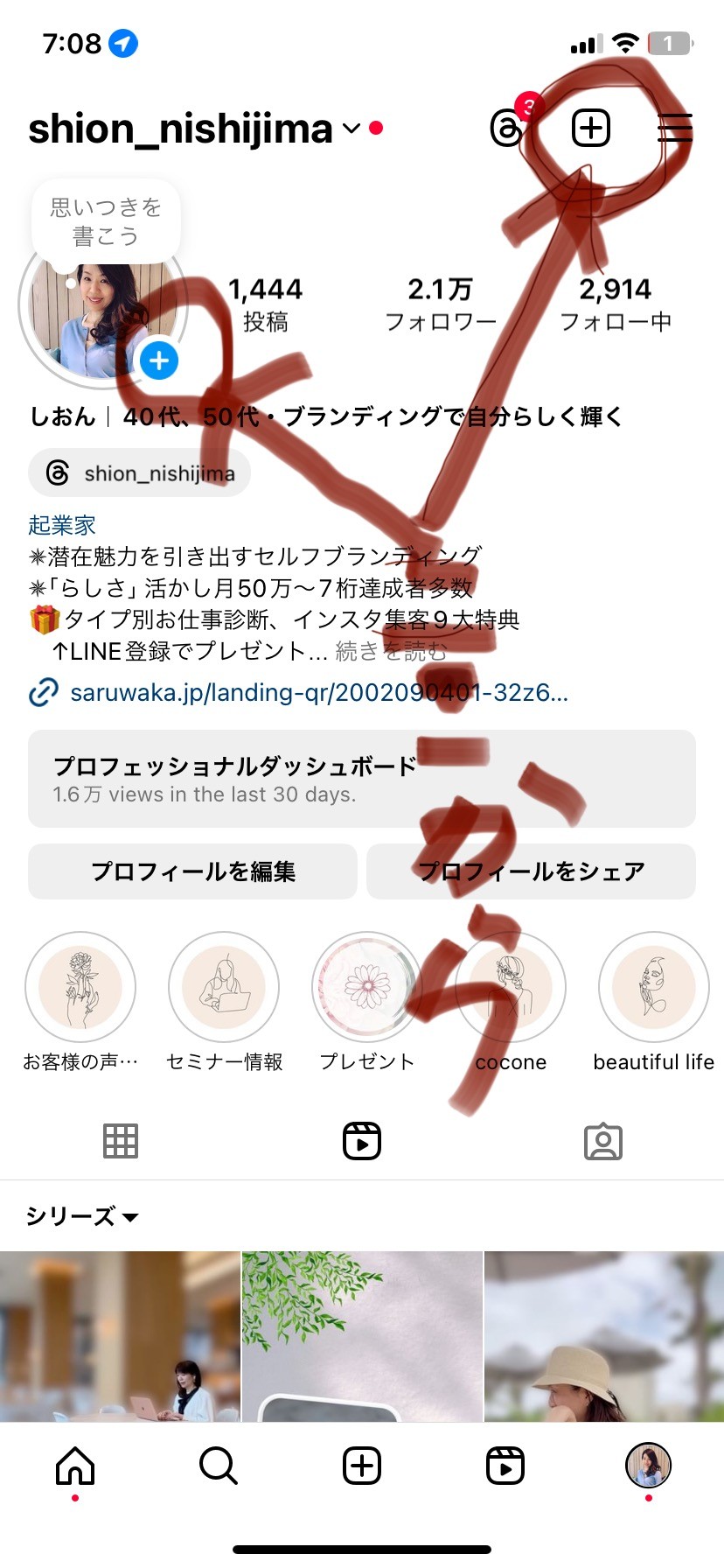Viewport: 724px width, 1568px height.
Task: Open the beautiful life story highlight
Action: [654, 1003]
